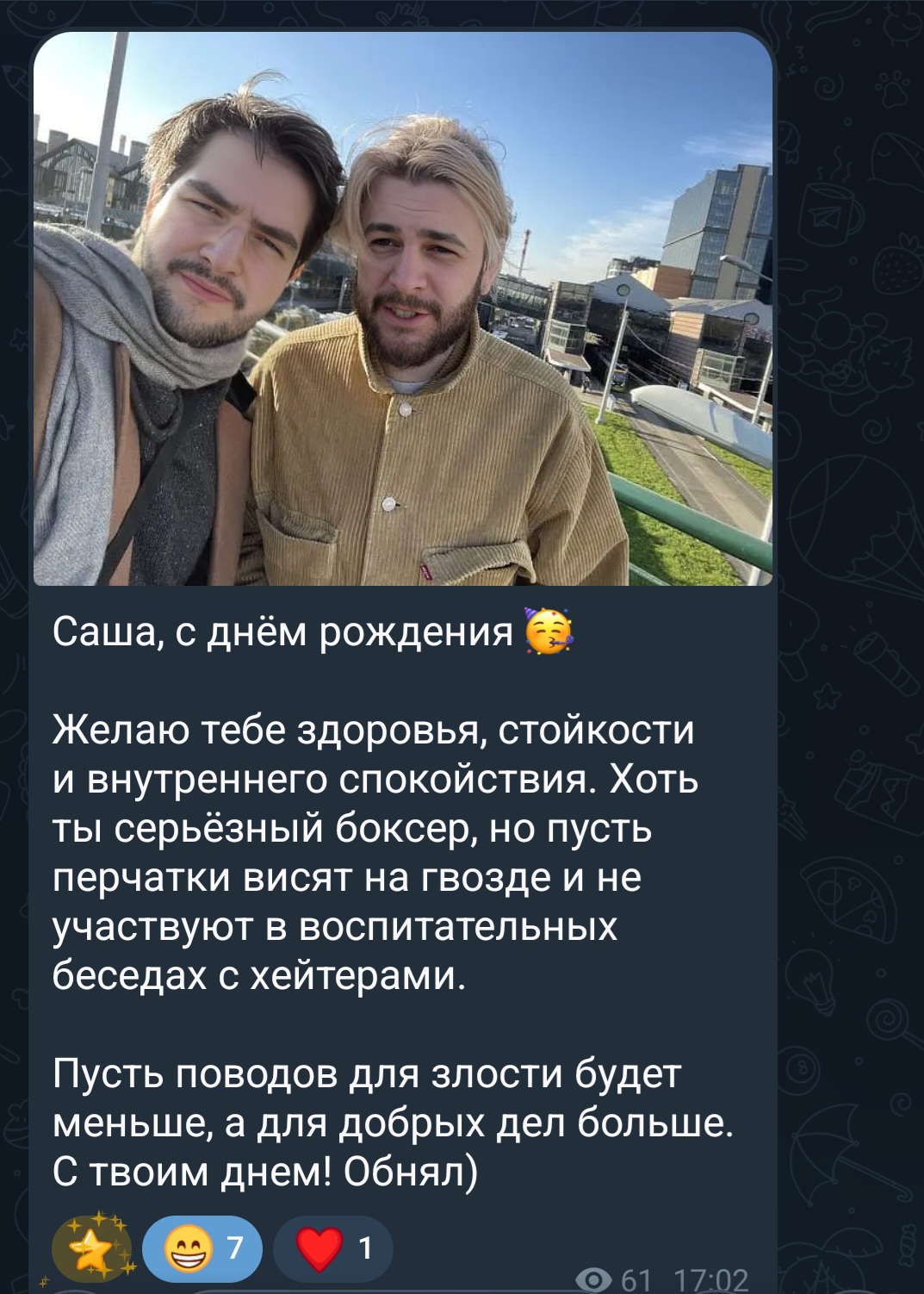This screenshot has height=1294, width=924.
Task: React with the grinning emoji showing 7
Action: (x=202, y=1248)
